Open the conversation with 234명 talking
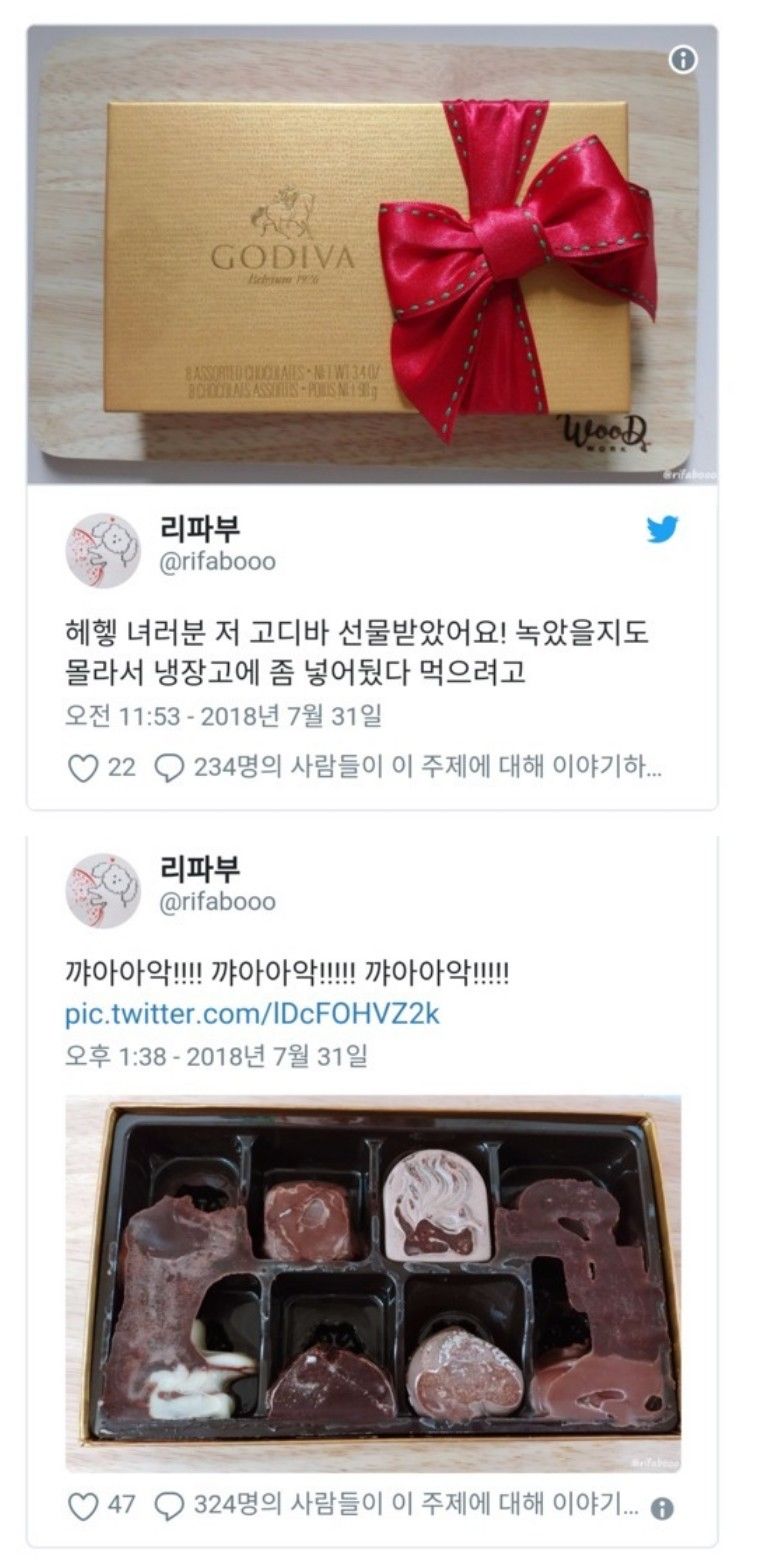This screenshot has height=1567, width=782. click(x=410, y=768)
